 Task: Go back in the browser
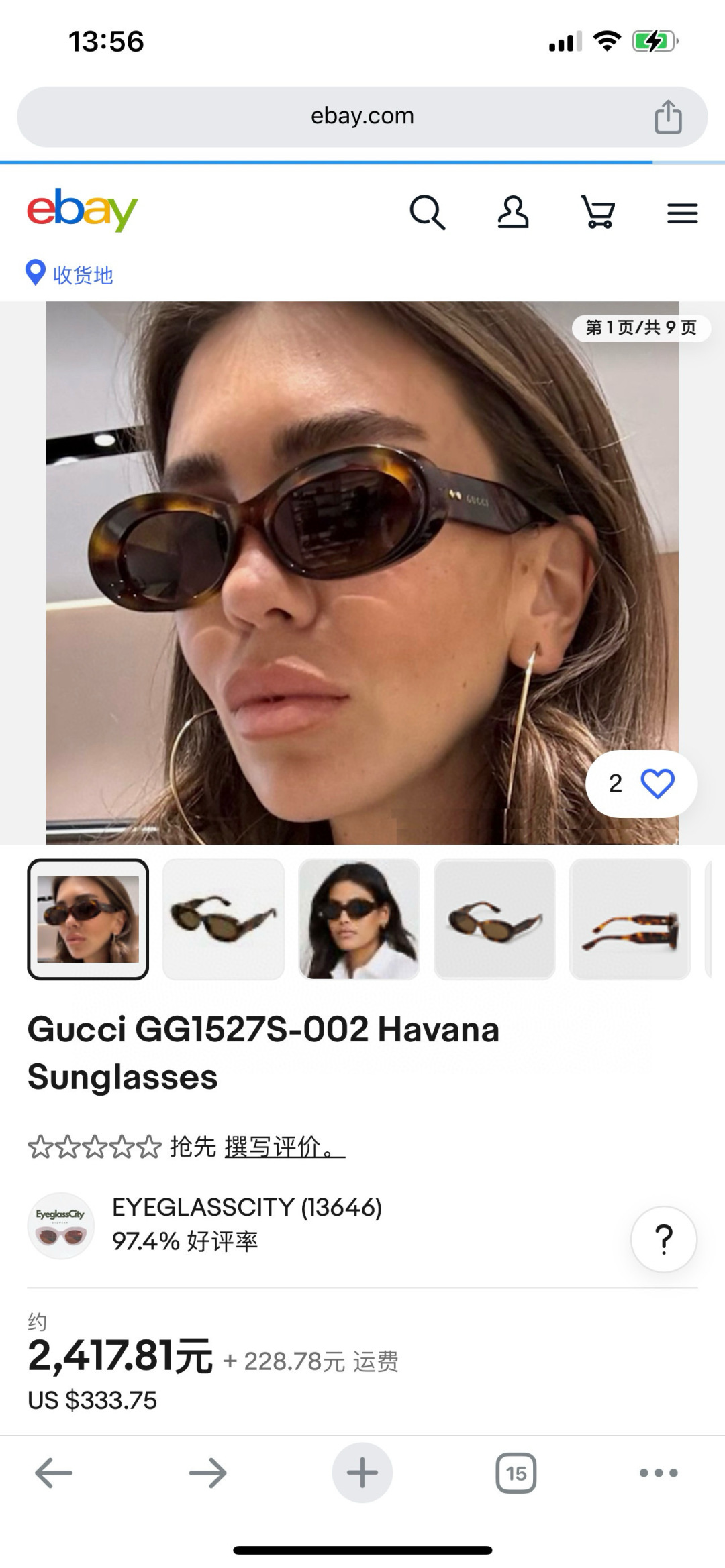coord(54,1473)
